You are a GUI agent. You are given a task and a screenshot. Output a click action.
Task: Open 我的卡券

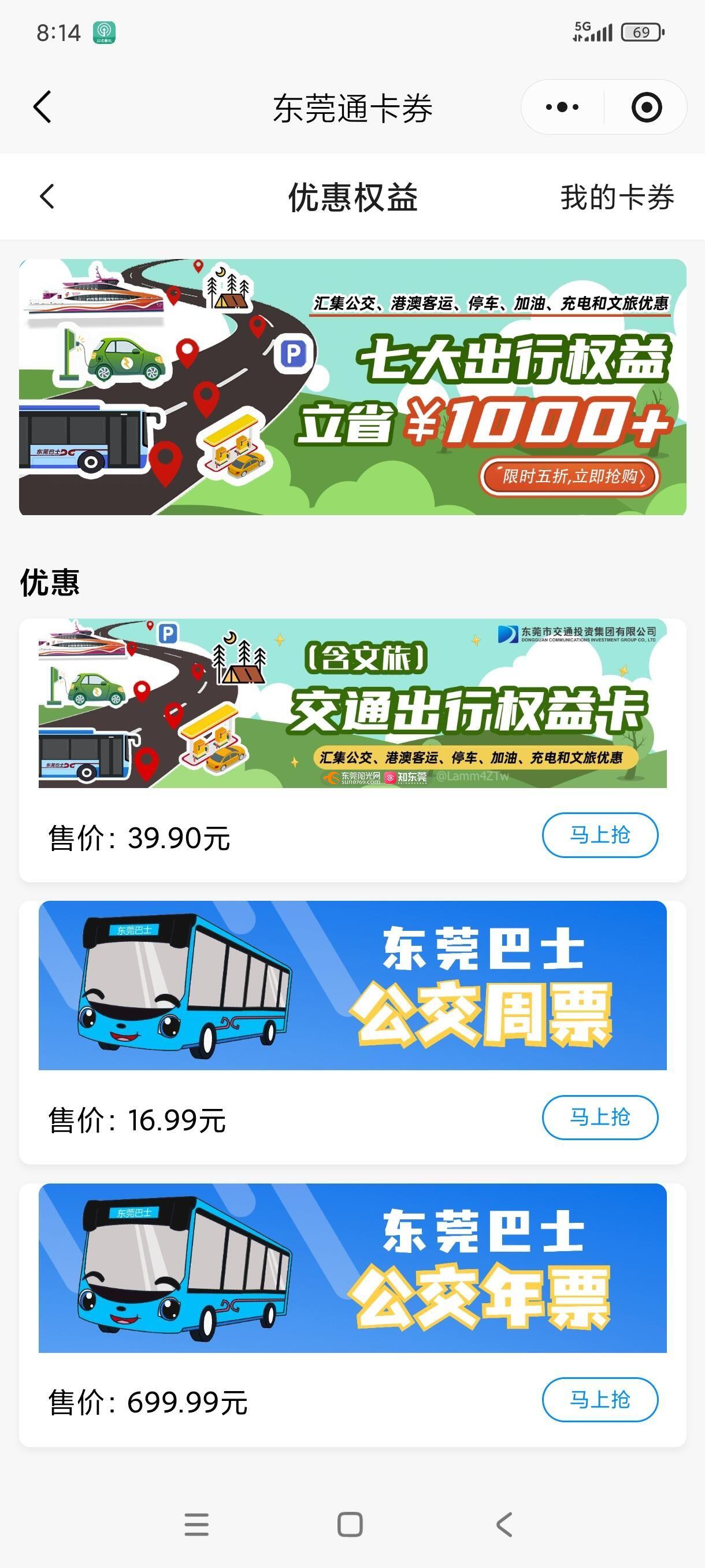point(617,197)
